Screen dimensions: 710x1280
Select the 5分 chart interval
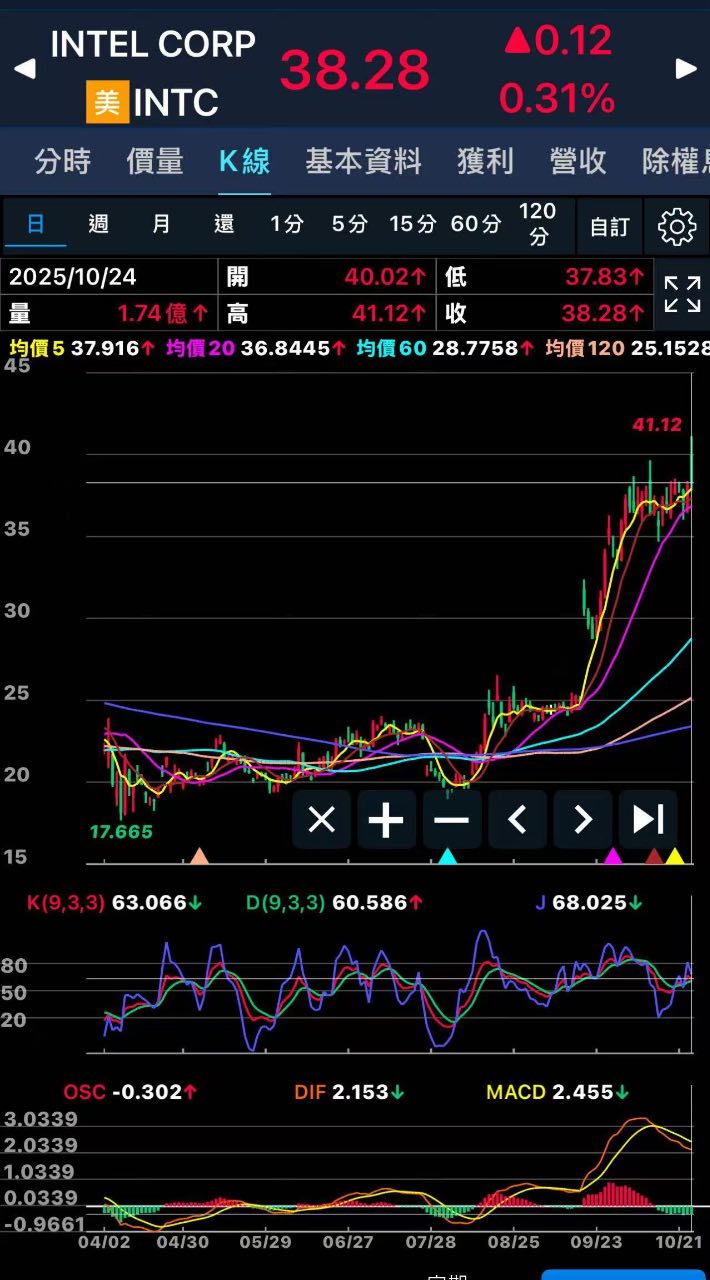click(x=349, y=224)
